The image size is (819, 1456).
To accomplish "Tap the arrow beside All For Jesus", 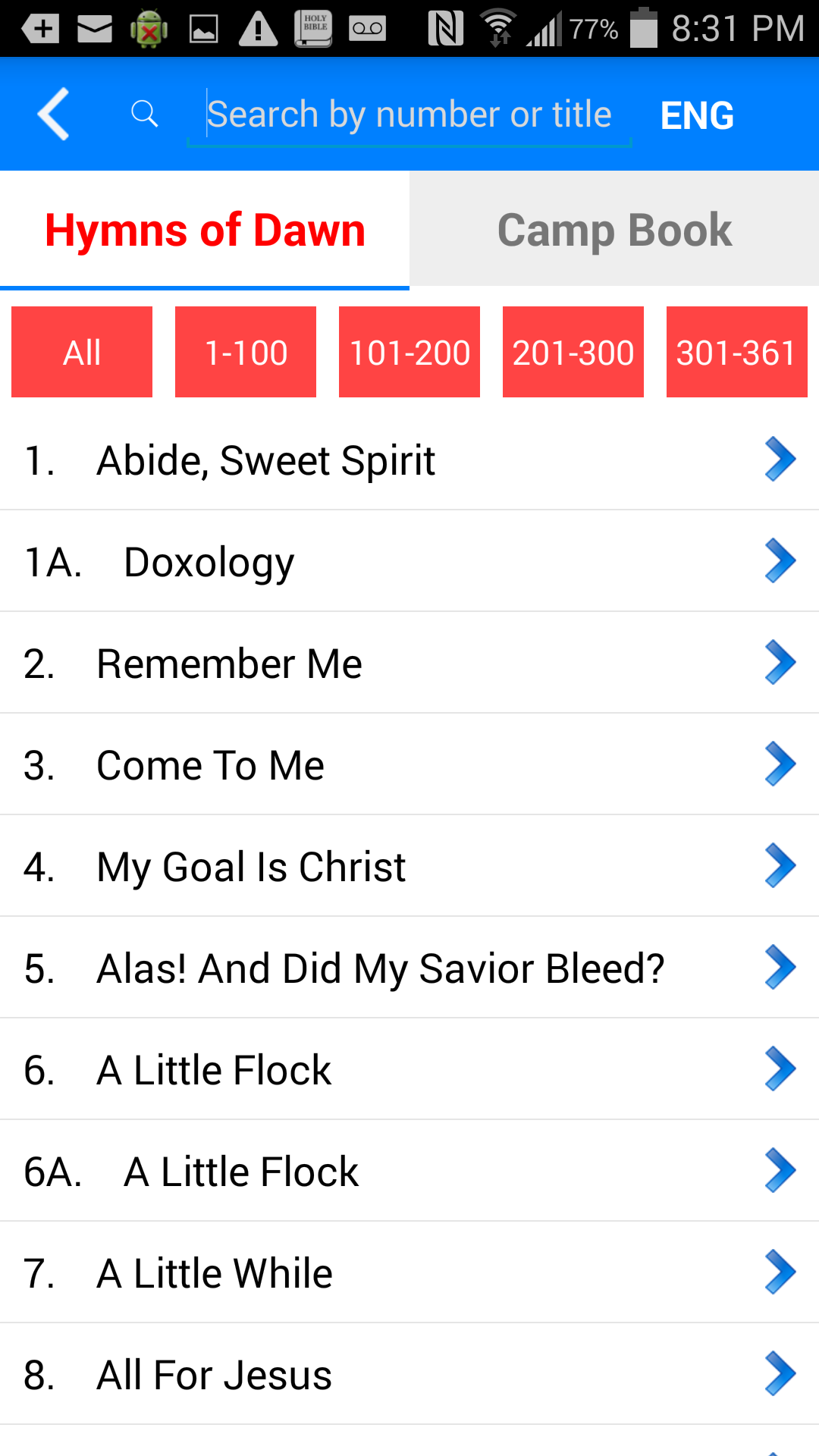I will coord(780,1373).
